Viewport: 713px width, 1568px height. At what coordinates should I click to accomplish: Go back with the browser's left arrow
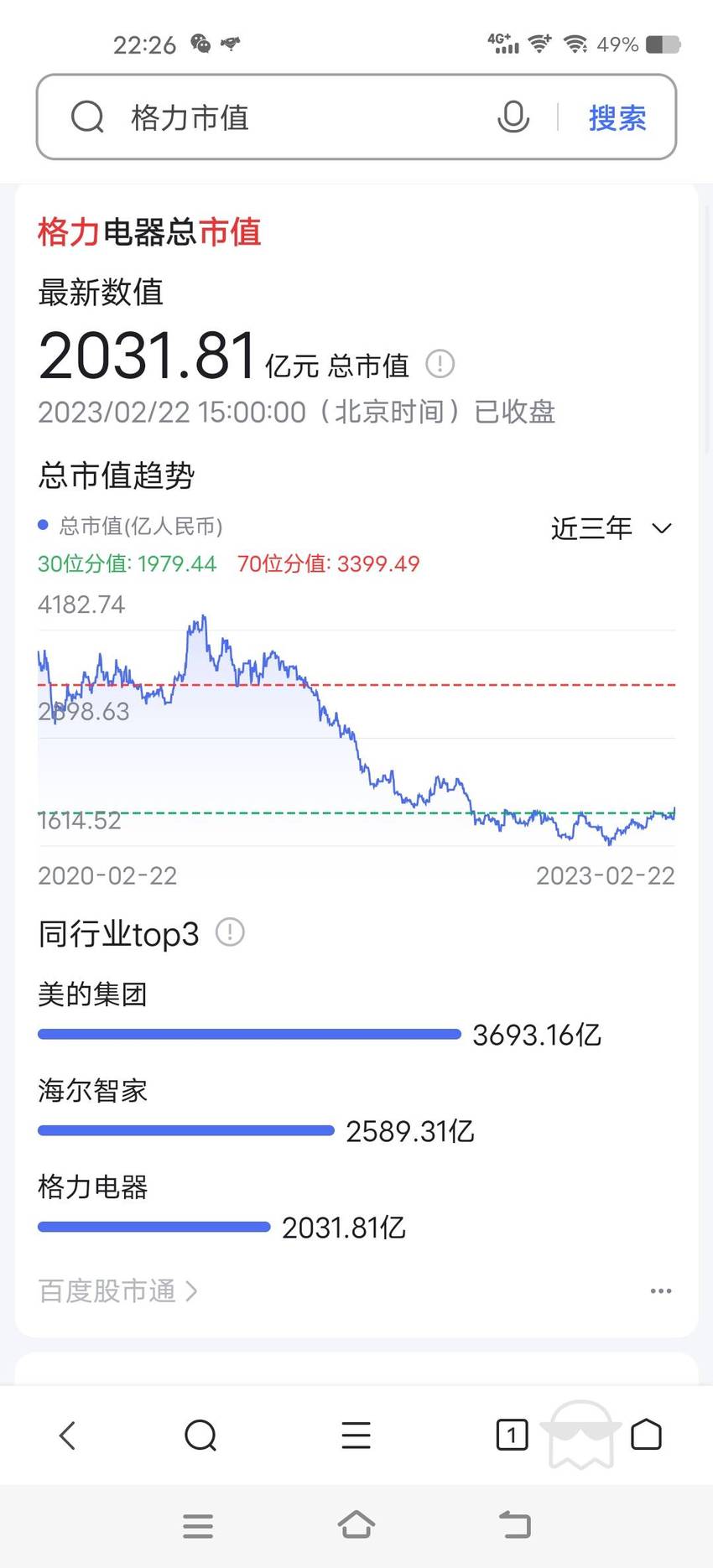click(68, 1436)
